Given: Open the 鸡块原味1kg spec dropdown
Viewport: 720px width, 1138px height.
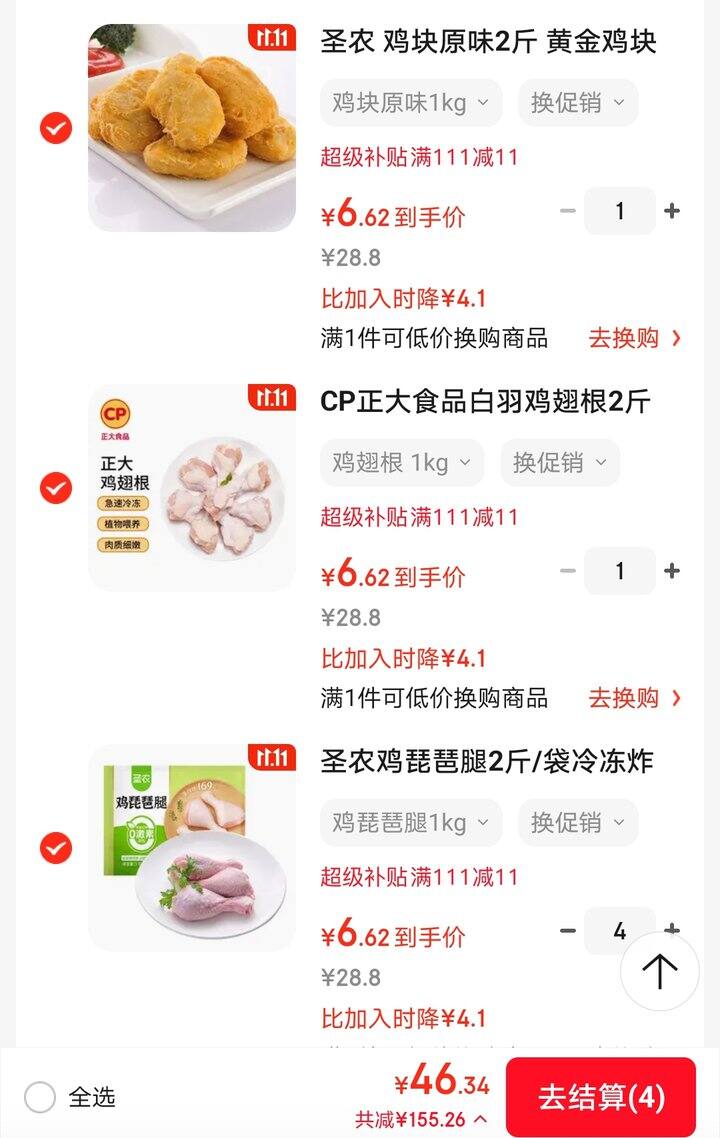Looking at the screenshot, I should tap(410, 103).
